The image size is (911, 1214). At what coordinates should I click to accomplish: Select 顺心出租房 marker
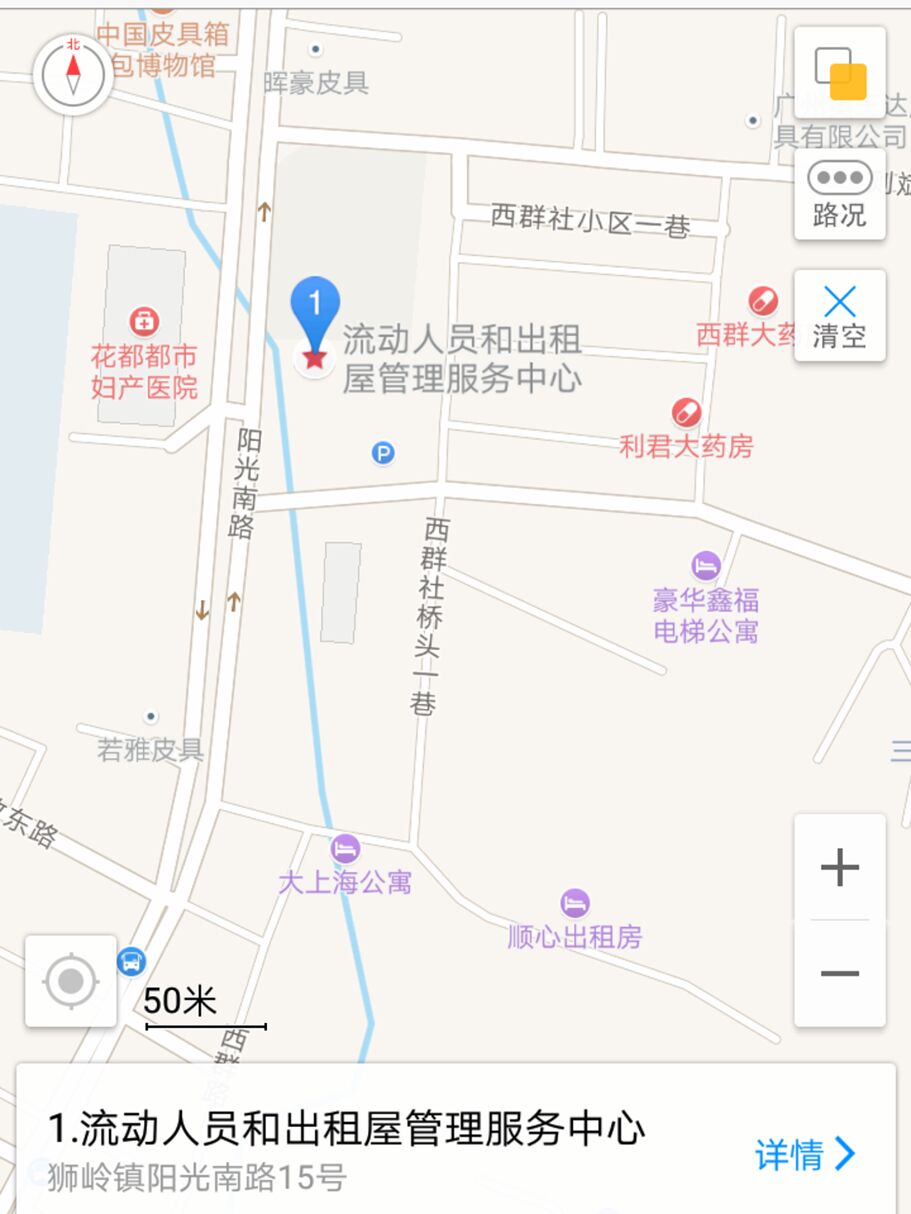coord(575,904)
